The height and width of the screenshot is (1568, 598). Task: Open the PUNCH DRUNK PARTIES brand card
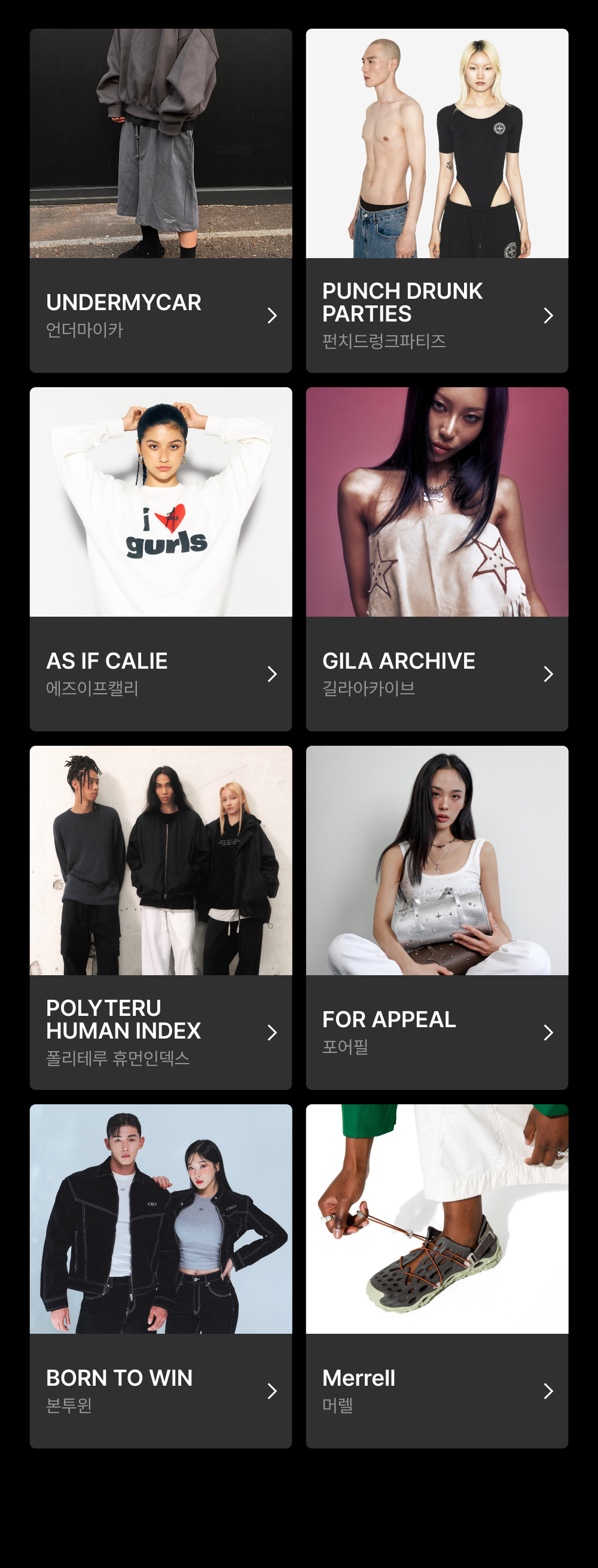(x=437, y=200)
